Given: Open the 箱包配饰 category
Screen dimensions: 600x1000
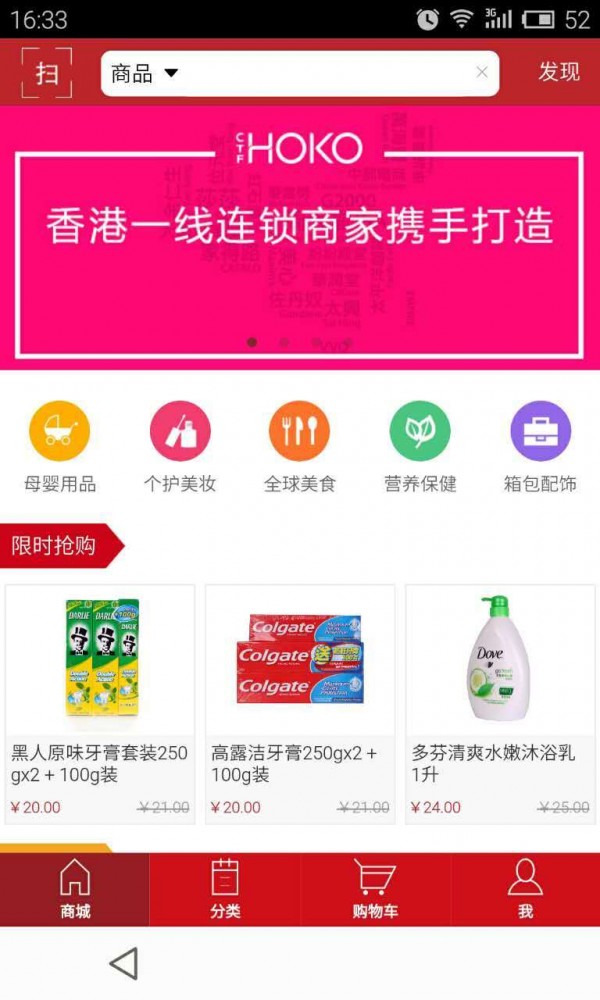Looking at the screenshot, I should click(540, 448).
